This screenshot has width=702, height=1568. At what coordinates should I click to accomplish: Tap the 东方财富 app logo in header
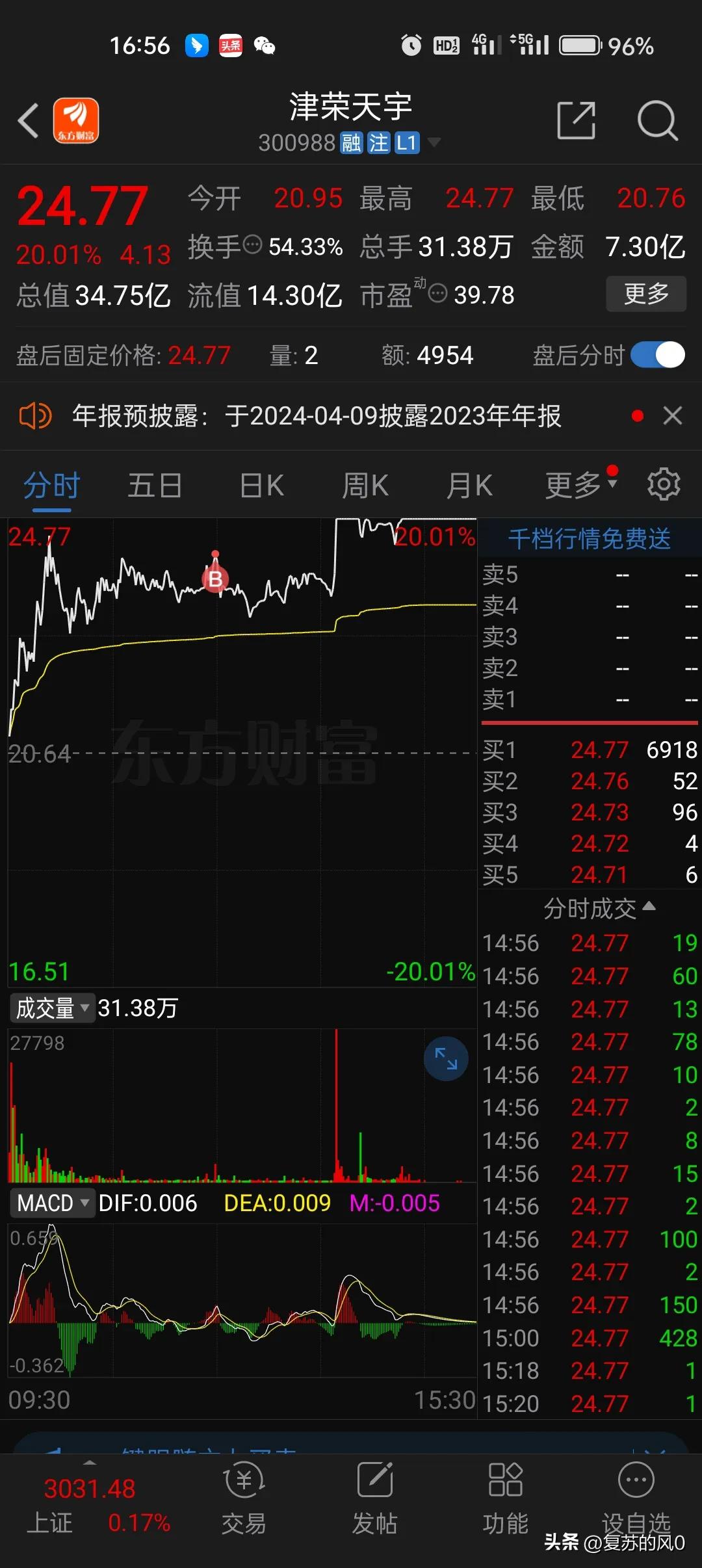[76, 121]
